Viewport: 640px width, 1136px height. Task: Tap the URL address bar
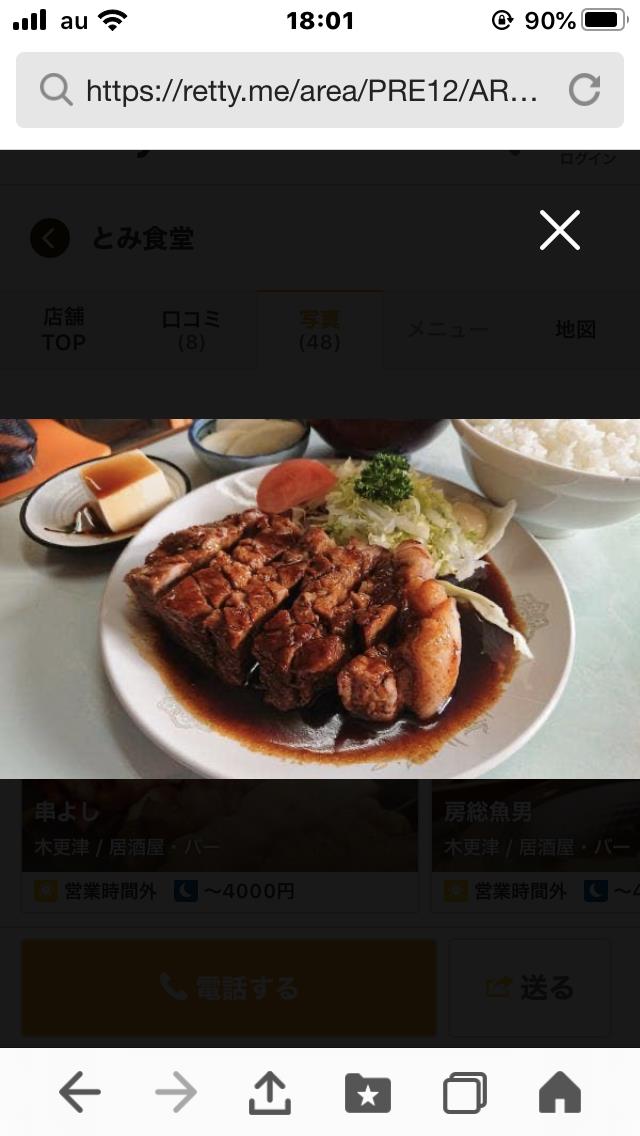(320, 90)
